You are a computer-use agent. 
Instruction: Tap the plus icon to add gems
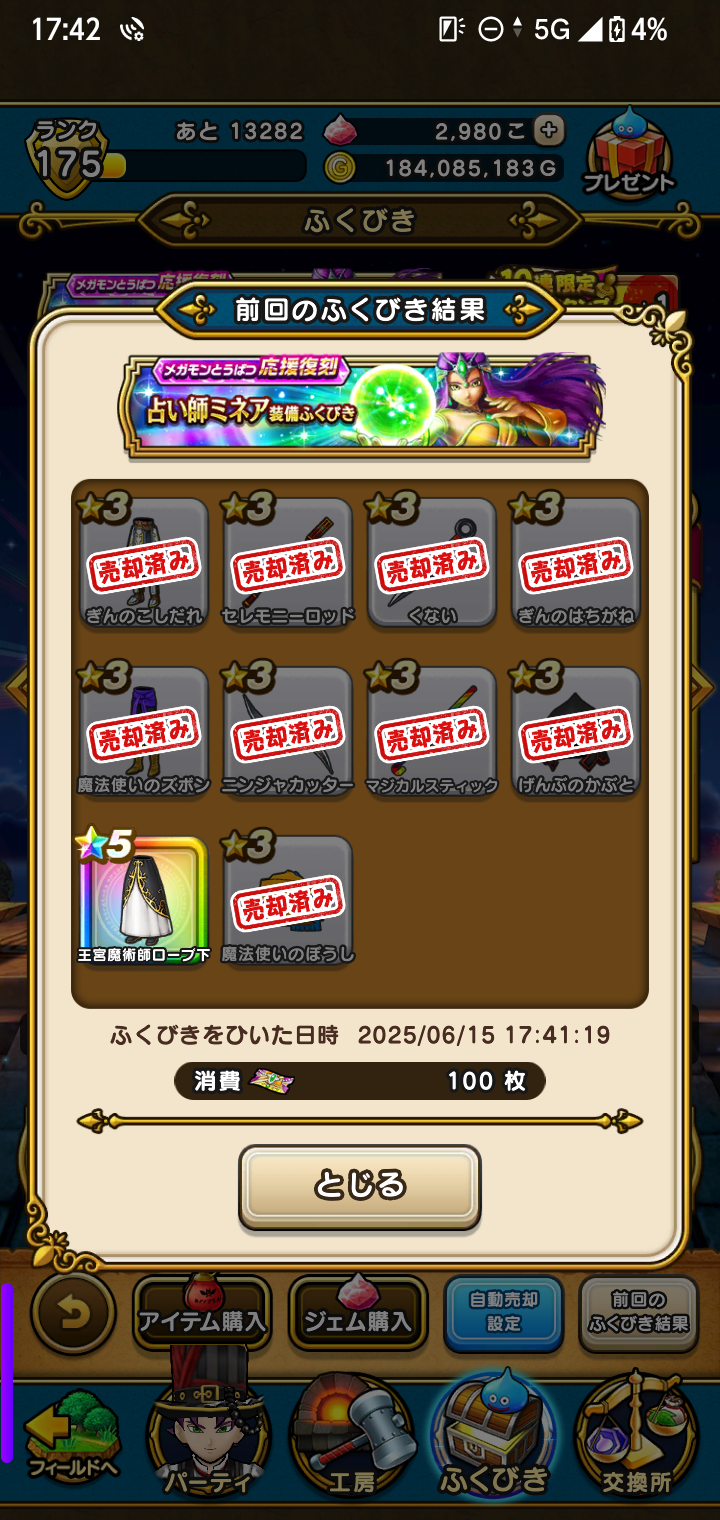click(x=548, y=130)
